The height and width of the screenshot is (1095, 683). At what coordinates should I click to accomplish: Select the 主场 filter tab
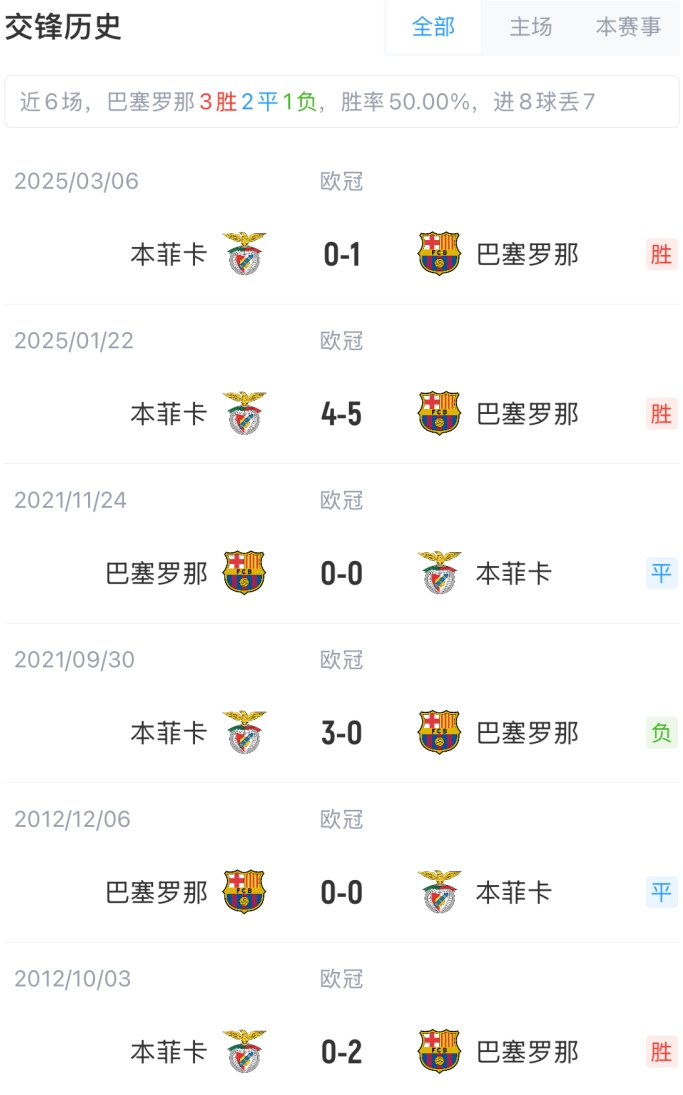(x=530, y=27)
